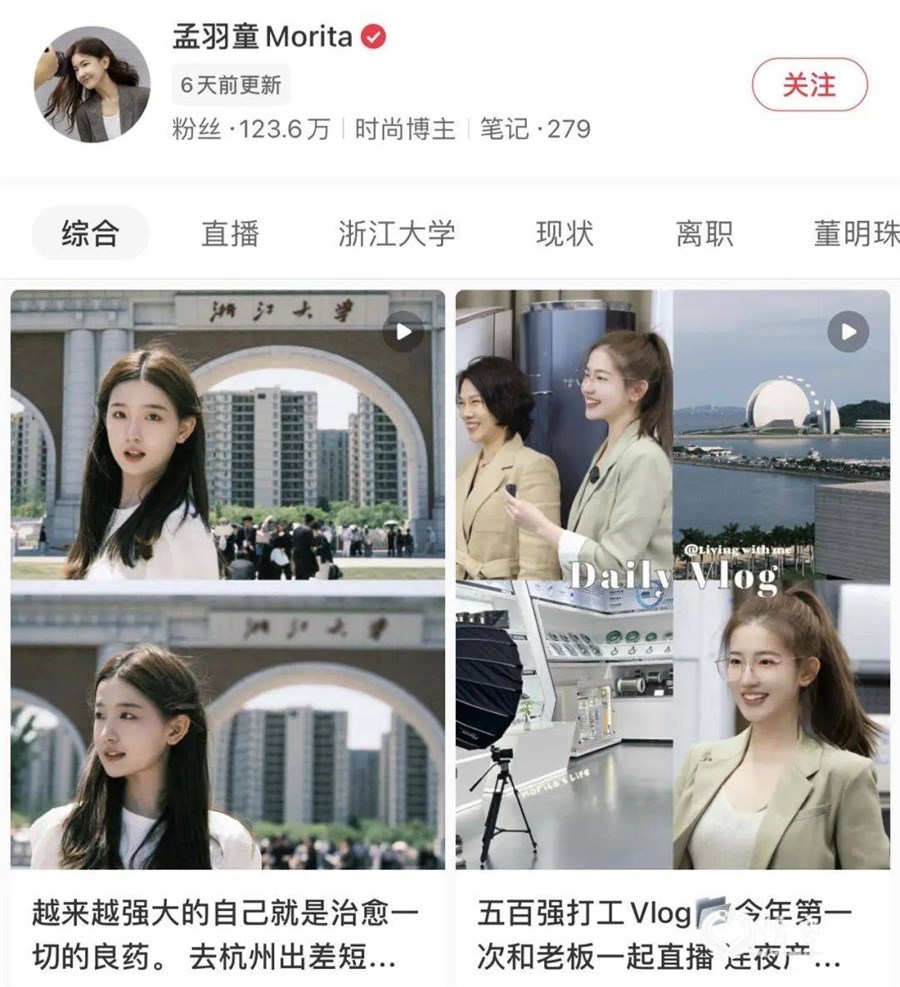This screenshot has width=900, height=987.
Task: Open 孟羽童 Morita's profile avatar
Action: coord(92,84)
